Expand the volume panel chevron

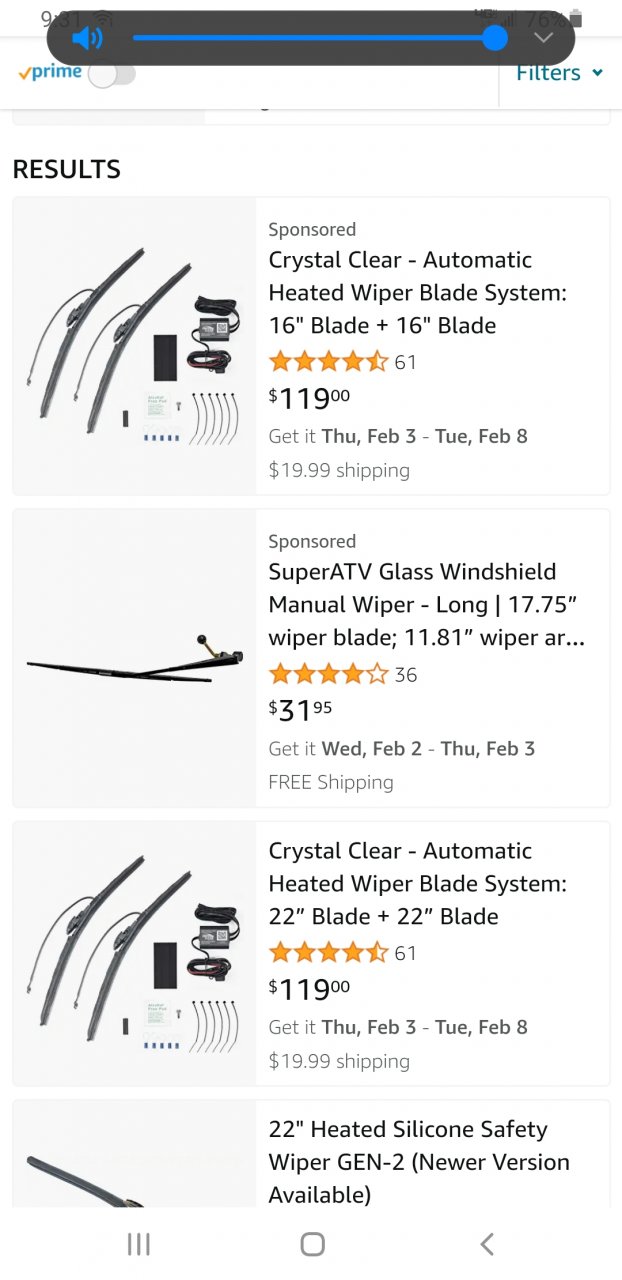[x=543, y=38]
